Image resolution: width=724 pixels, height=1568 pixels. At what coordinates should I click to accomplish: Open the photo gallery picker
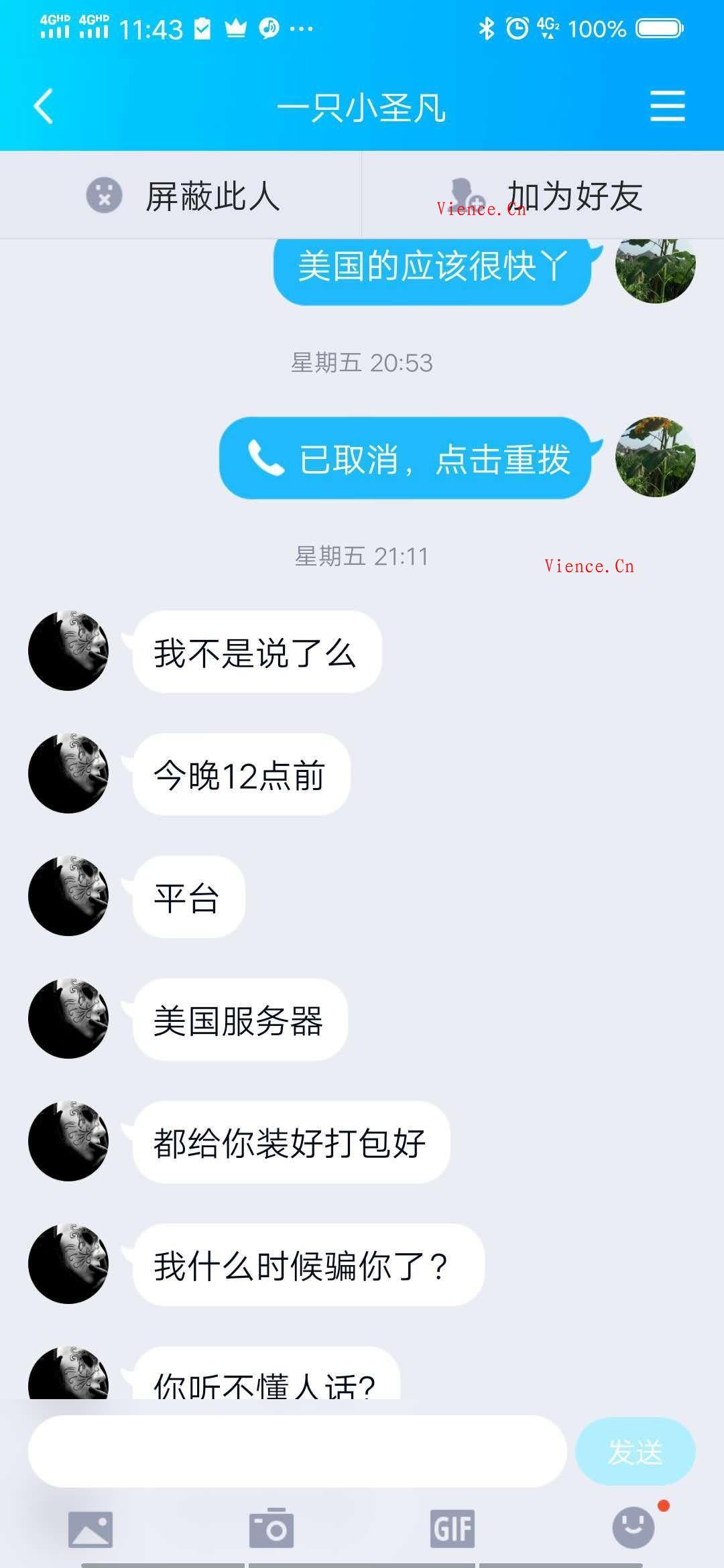[90, 1529]
